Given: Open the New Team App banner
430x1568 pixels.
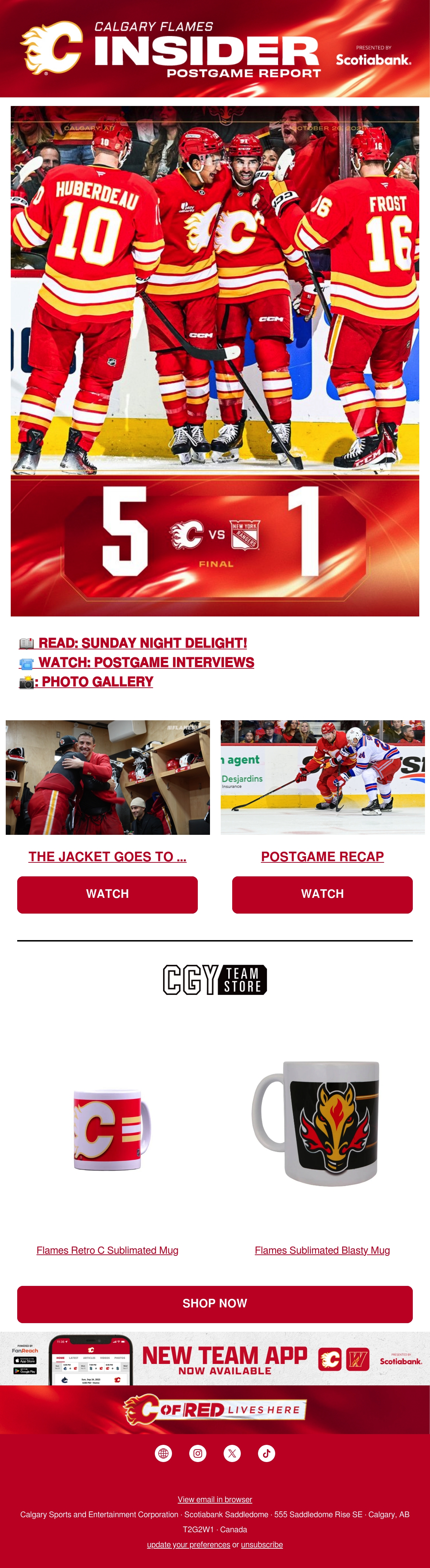Looking at the screenshot, I should (215, 1359).
